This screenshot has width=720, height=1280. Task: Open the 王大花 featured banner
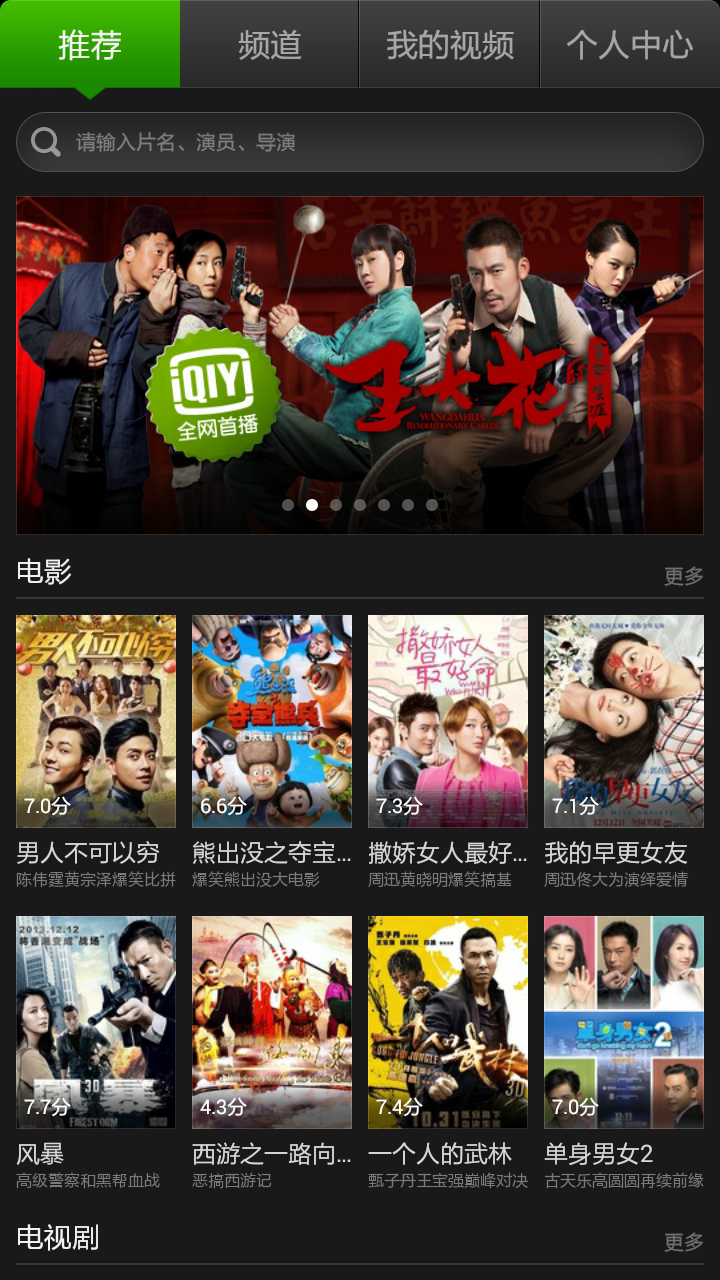(360, 365)
